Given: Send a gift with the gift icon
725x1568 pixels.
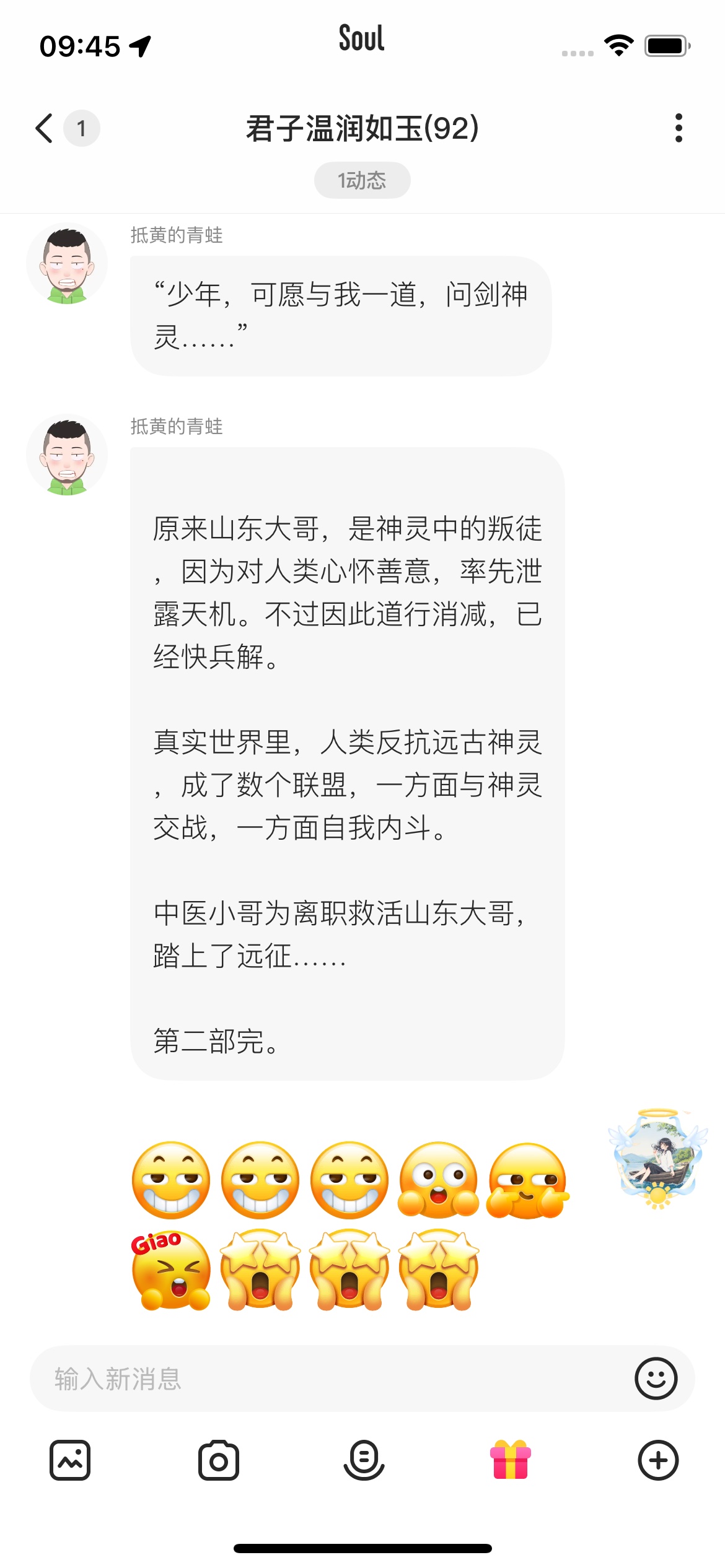Looking at the screenshot, I should [x=511, y=1460].
